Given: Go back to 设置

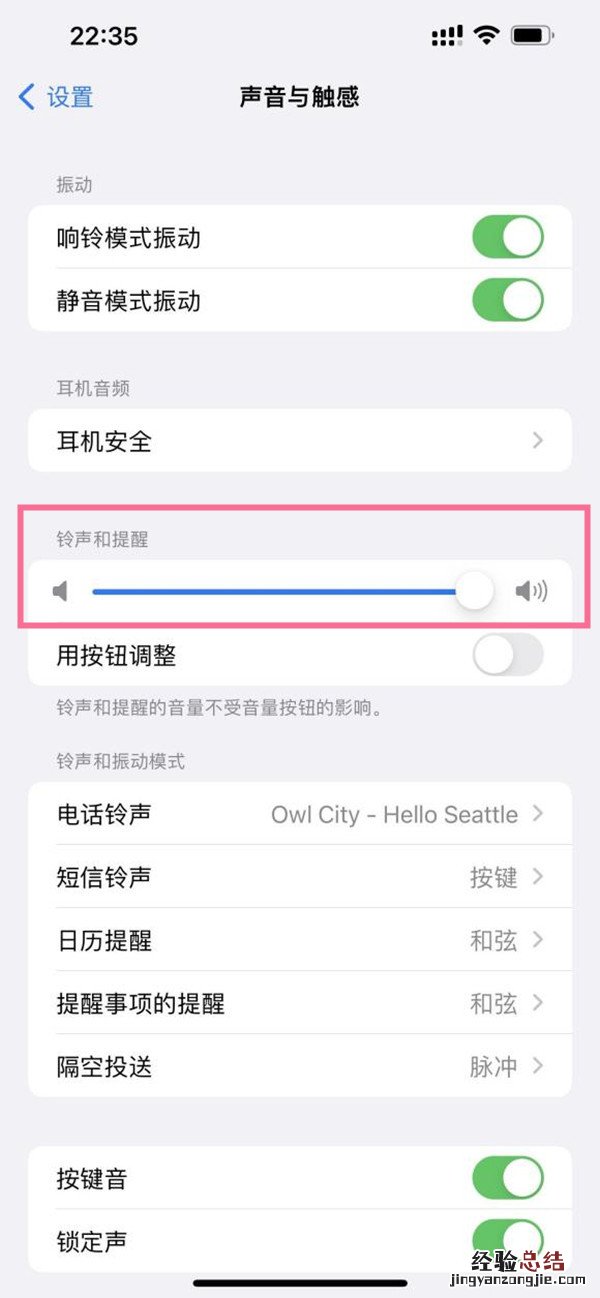Looking at the screenshot, I should (x=57, y=97).
